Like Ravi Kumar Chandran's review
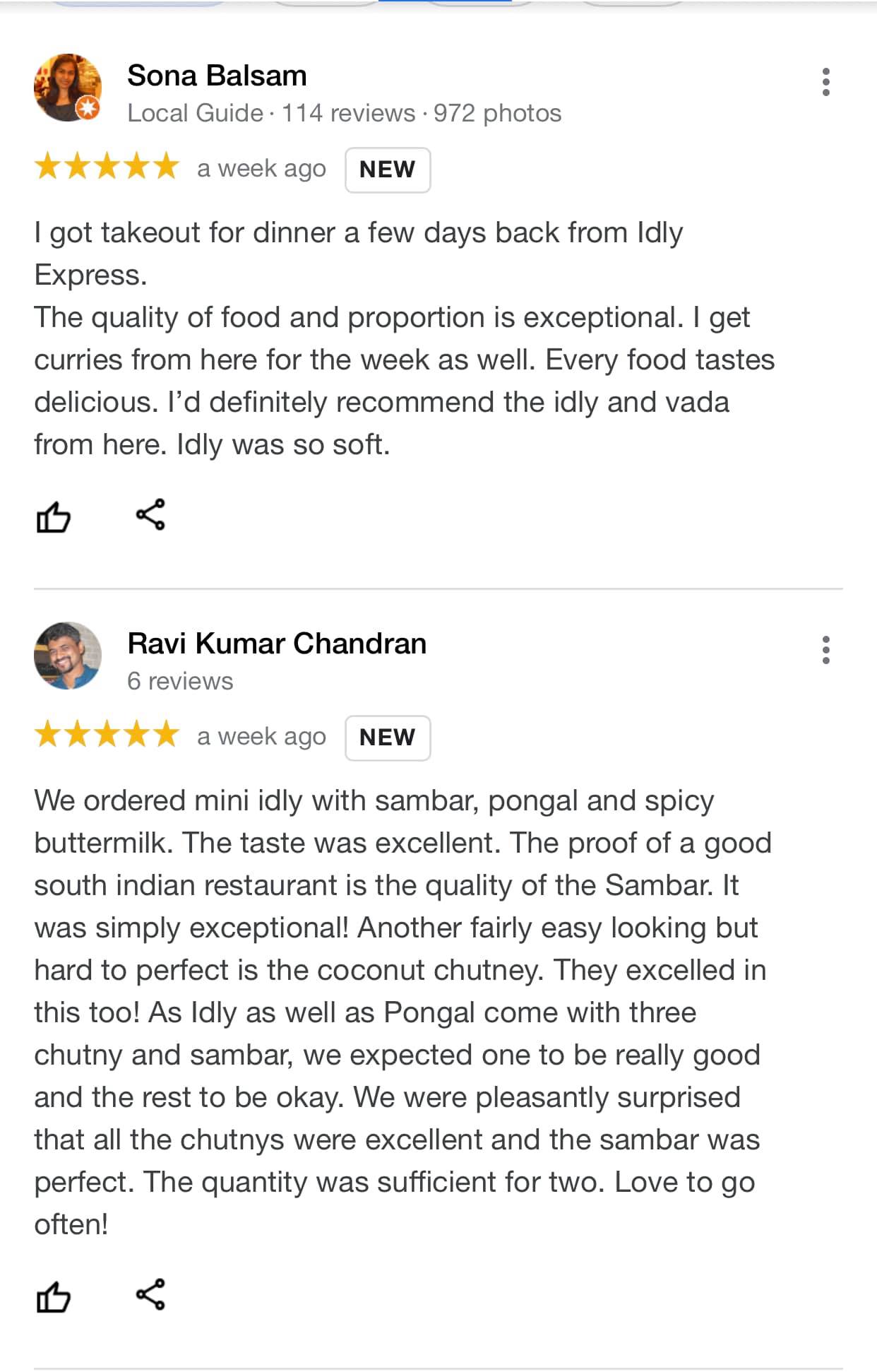Image resolution: width=877 pixels, height=1372 pixels. [53, 1296]
